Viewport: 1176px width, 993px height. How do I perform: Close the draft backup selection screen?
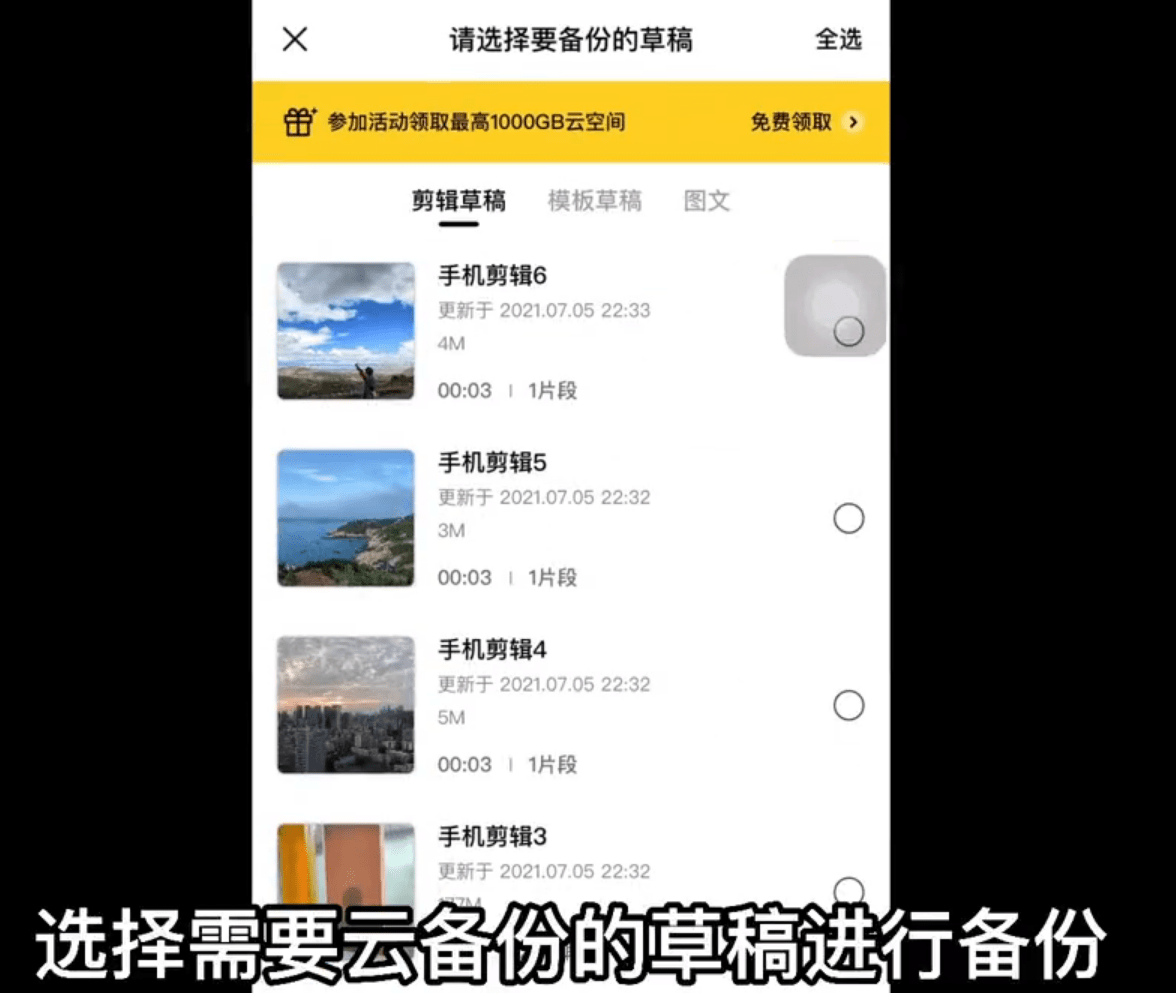point(295,40)
